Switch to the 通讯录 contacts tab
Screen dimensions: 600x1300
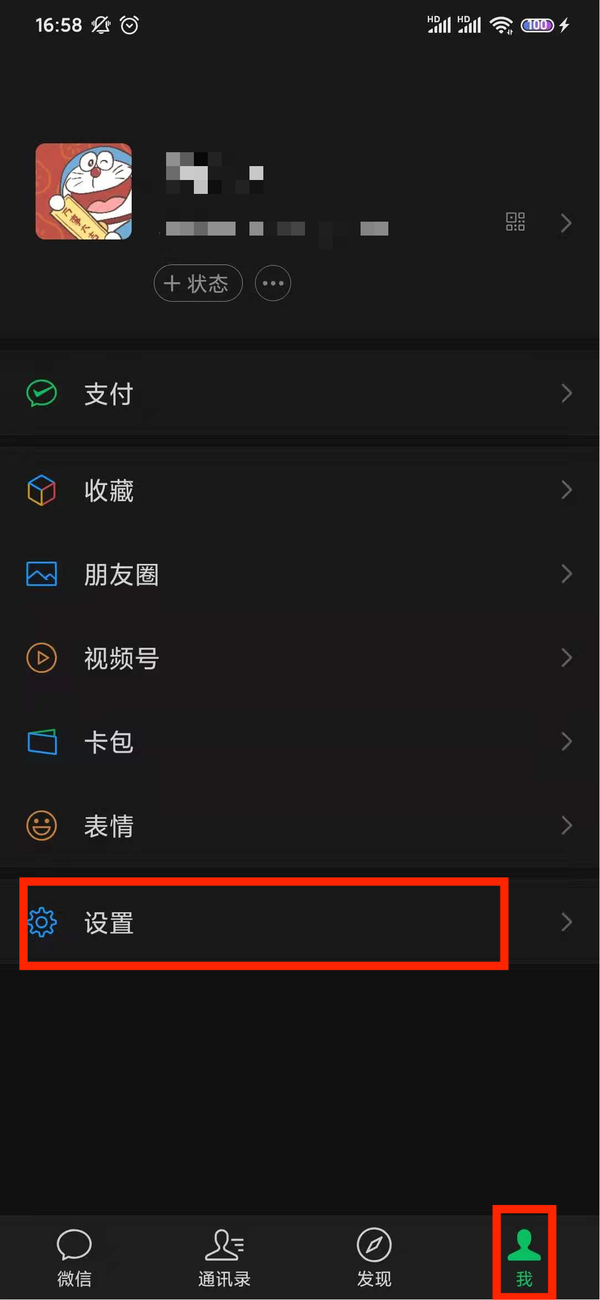coord(224,1257)
